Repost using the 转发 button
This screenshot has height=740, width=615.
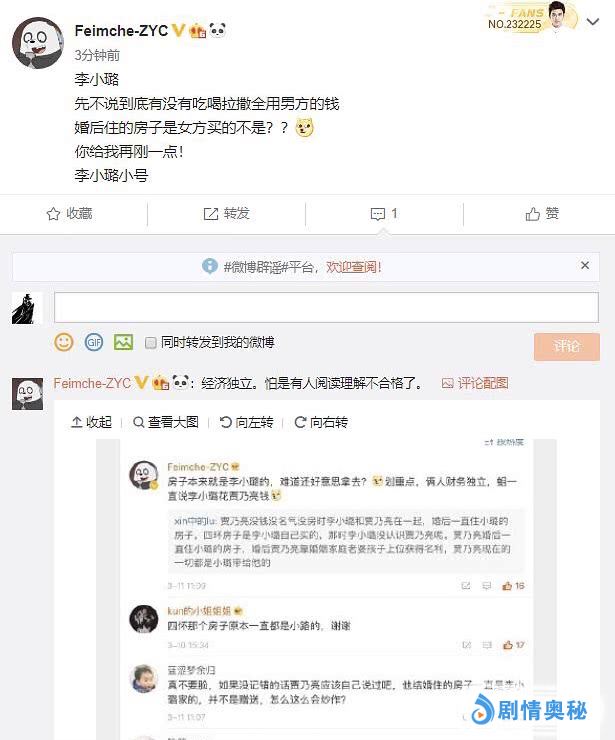pos(227,214)
